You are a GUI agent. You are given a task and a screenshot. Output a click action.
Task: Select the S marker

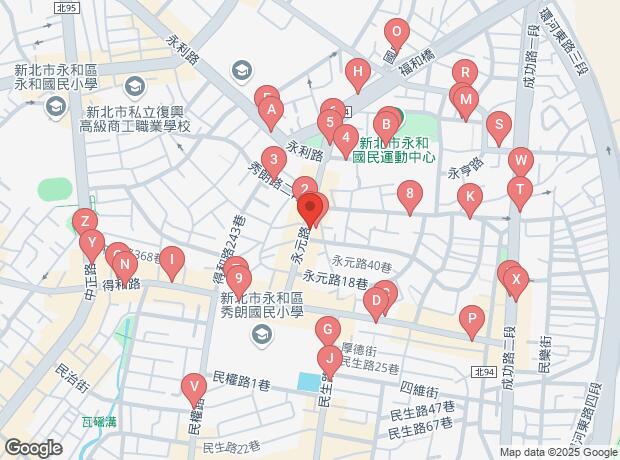tap(497, 127)
